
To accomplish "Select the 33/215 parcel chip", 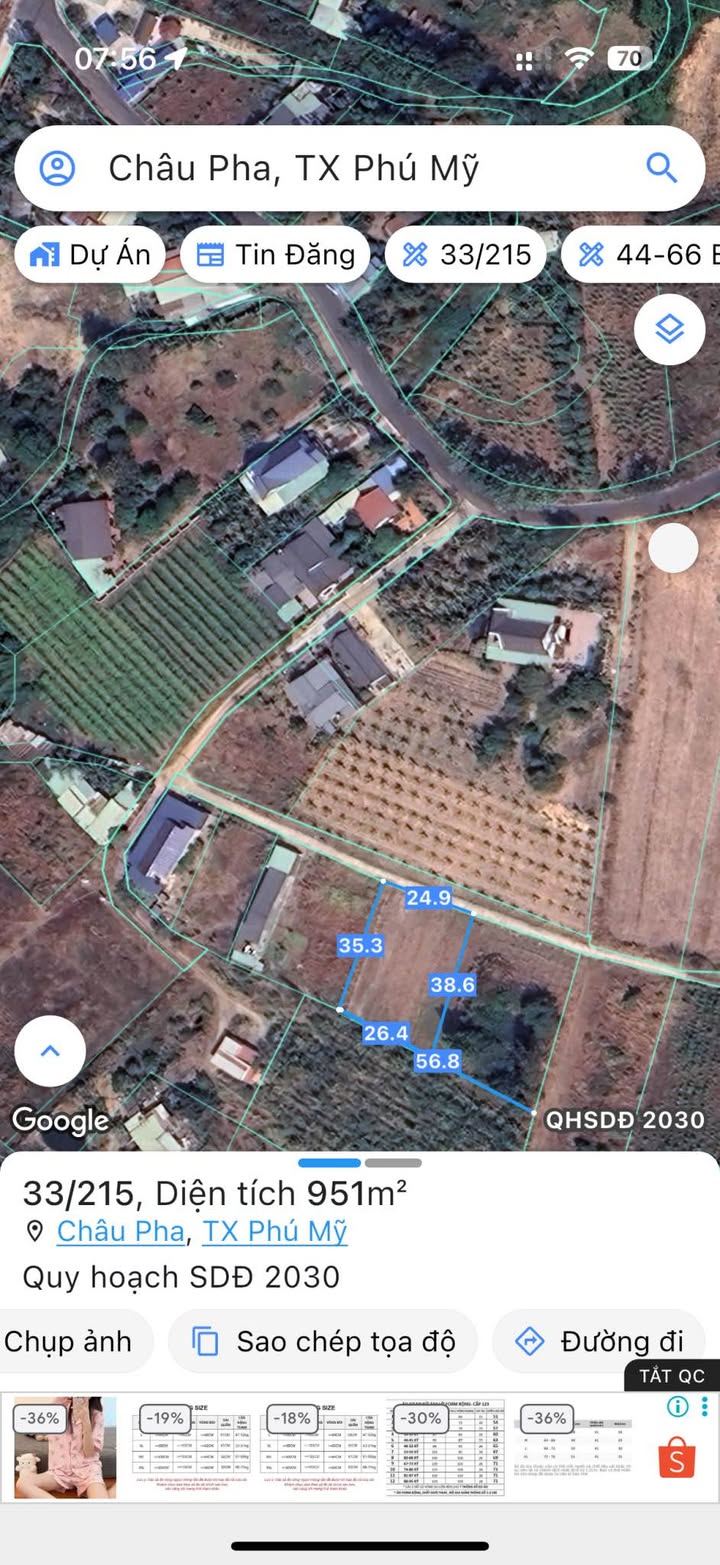I will 465,255.
